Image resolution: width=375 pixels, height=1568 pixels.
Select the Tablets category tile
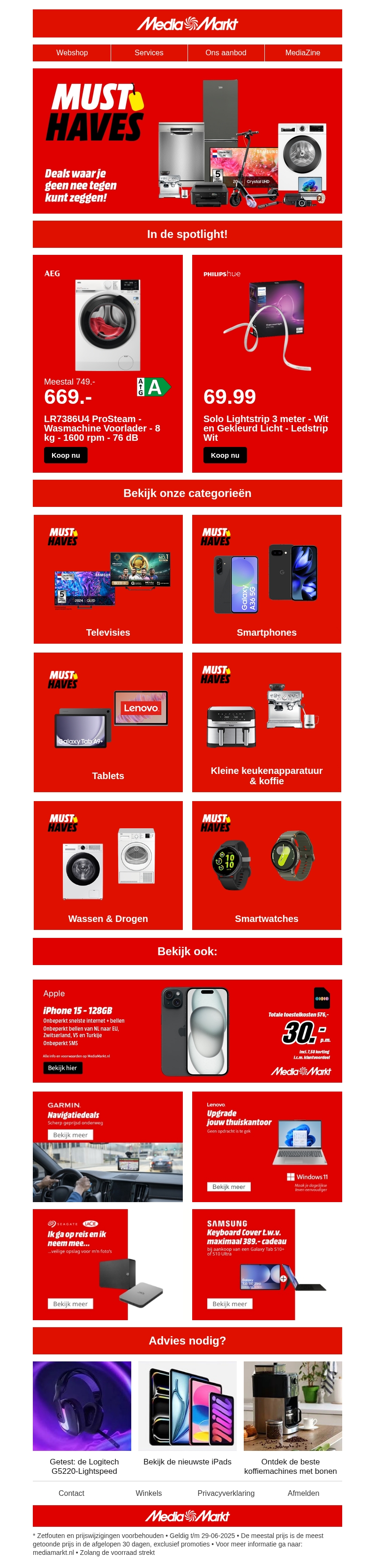(108, 722)
